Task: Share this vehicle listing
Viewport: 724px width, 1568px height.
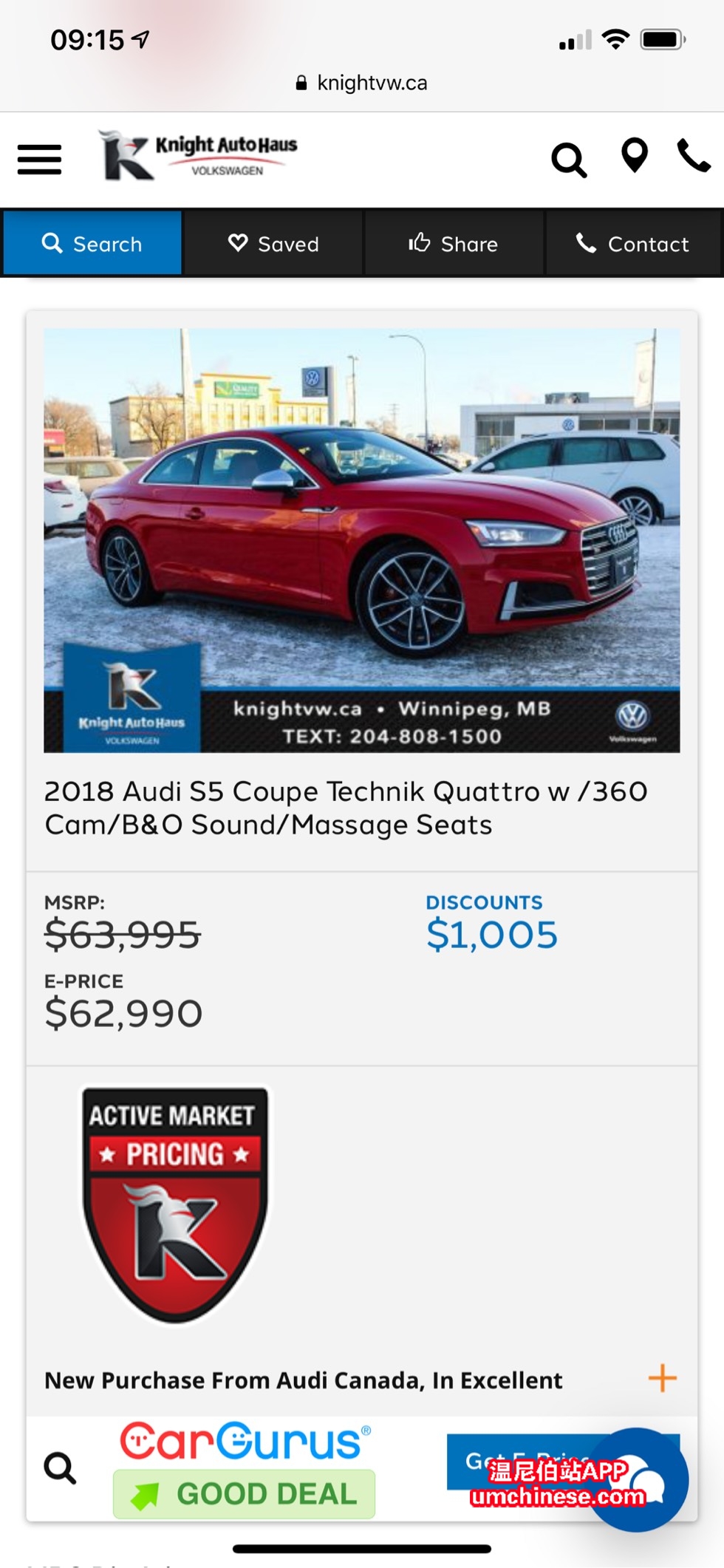Action: click(x=454, y=244)
